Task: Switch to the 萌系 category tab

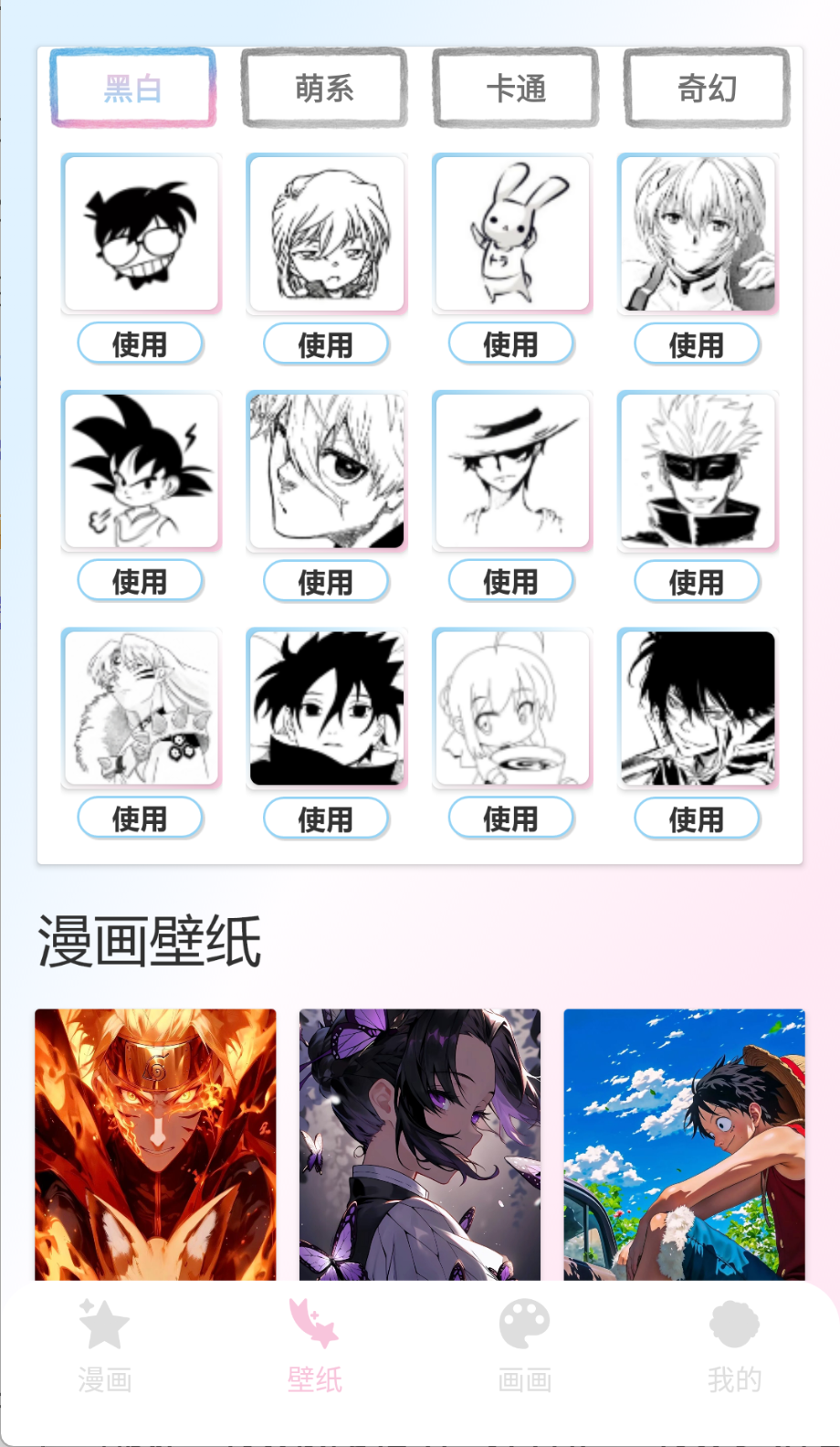Action: (324, 88)
